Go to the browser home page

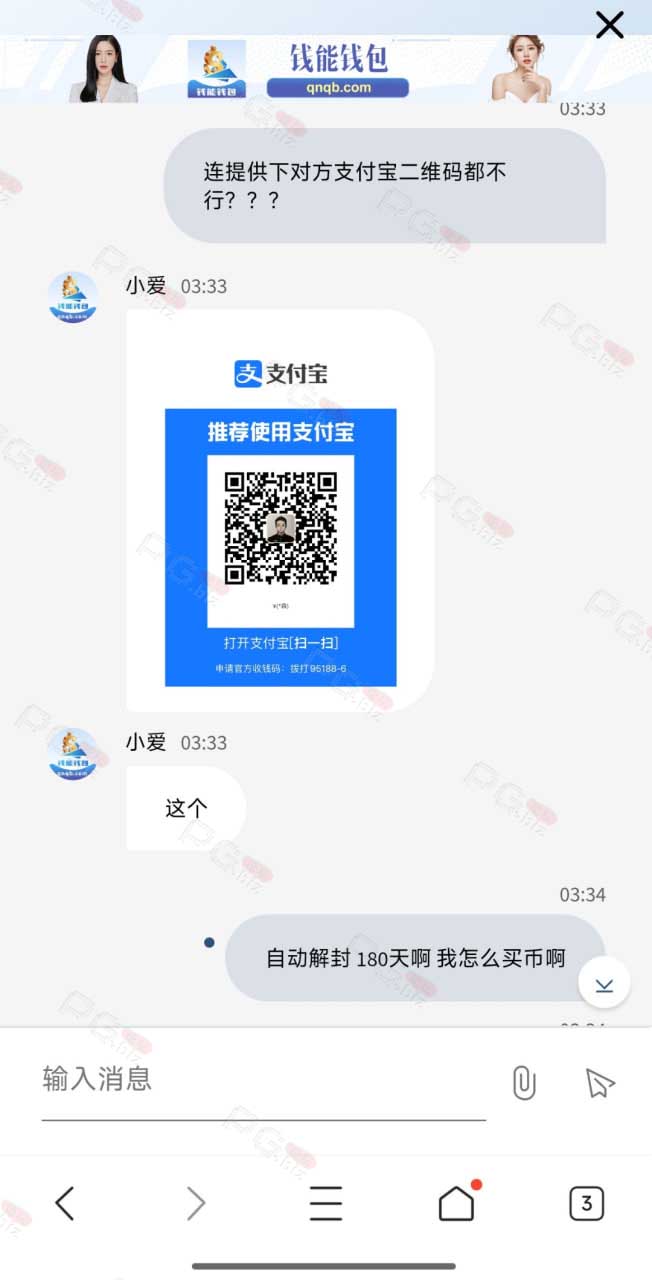(457, 1202)
